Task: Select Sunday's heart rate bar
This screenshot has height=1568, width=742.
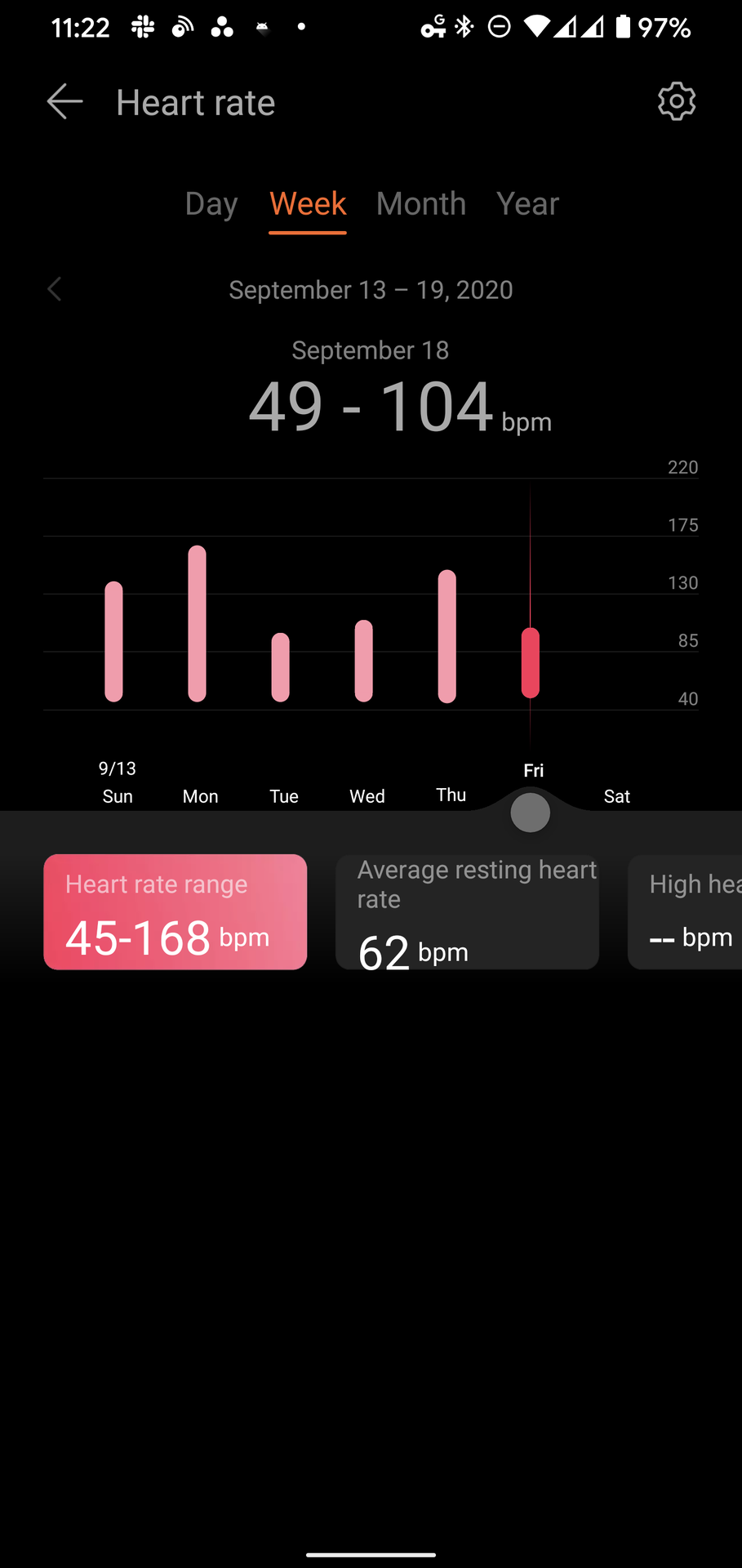Action: tap(113, 641)
